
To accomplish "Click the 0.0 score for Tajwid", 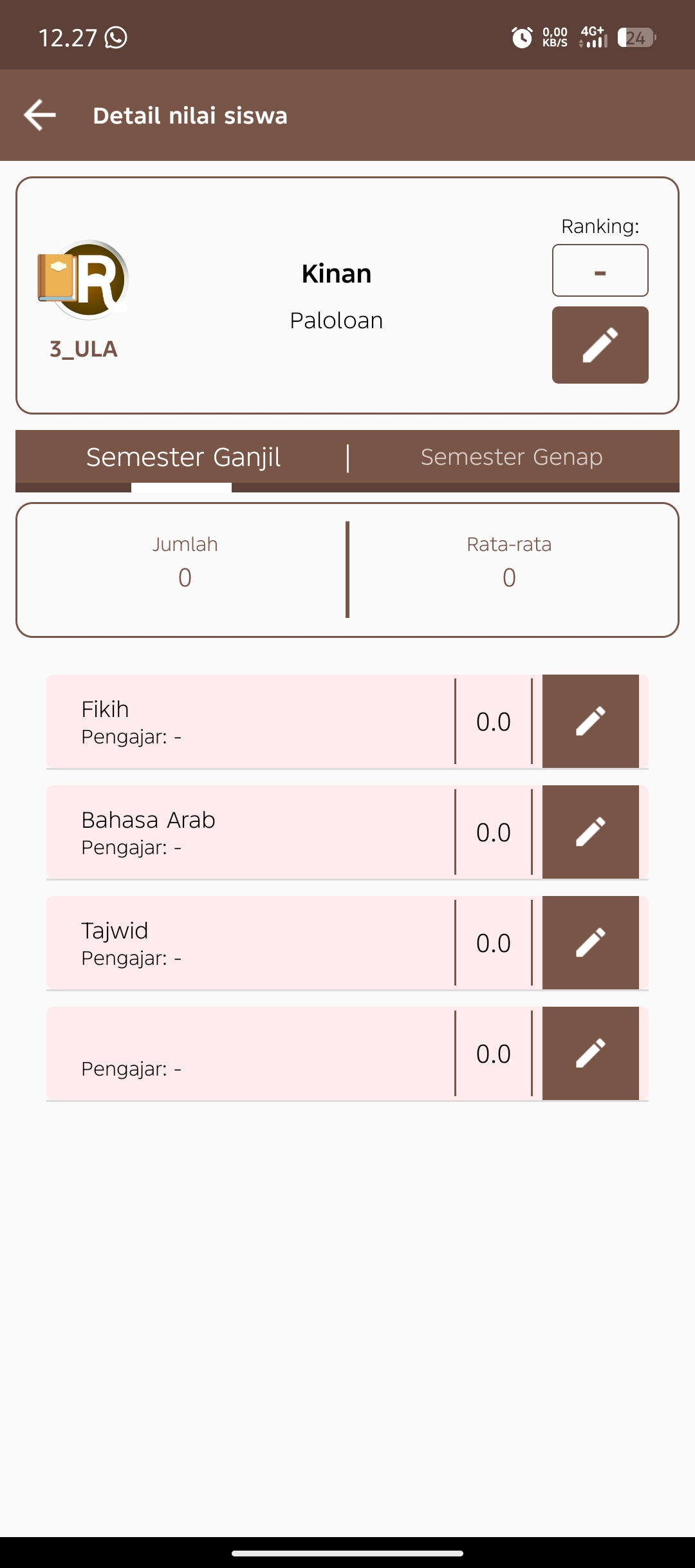I will tap(494, 942).
